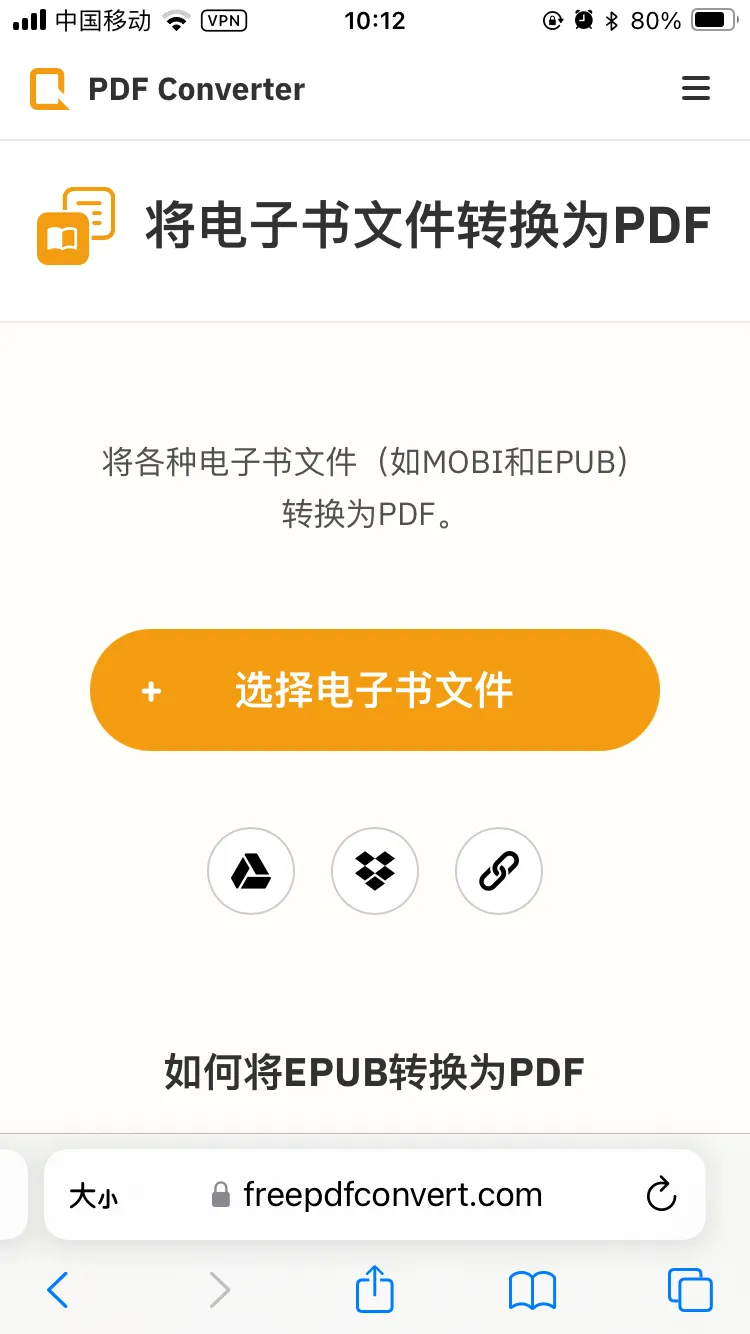Import file from Google Drive
Viewport: 750px width, 1334px height.
(251, 871)
